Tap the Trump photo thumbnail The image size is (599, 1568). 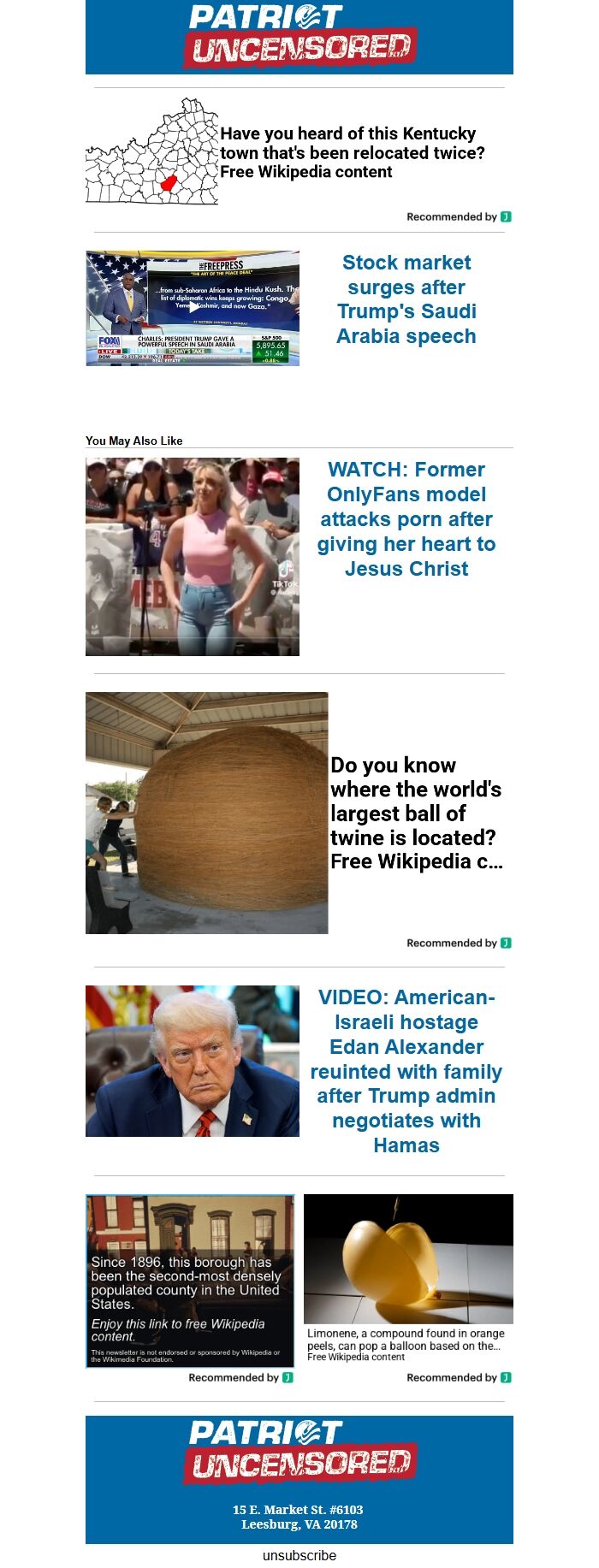pyautogui.click(x=193, y=1061)
